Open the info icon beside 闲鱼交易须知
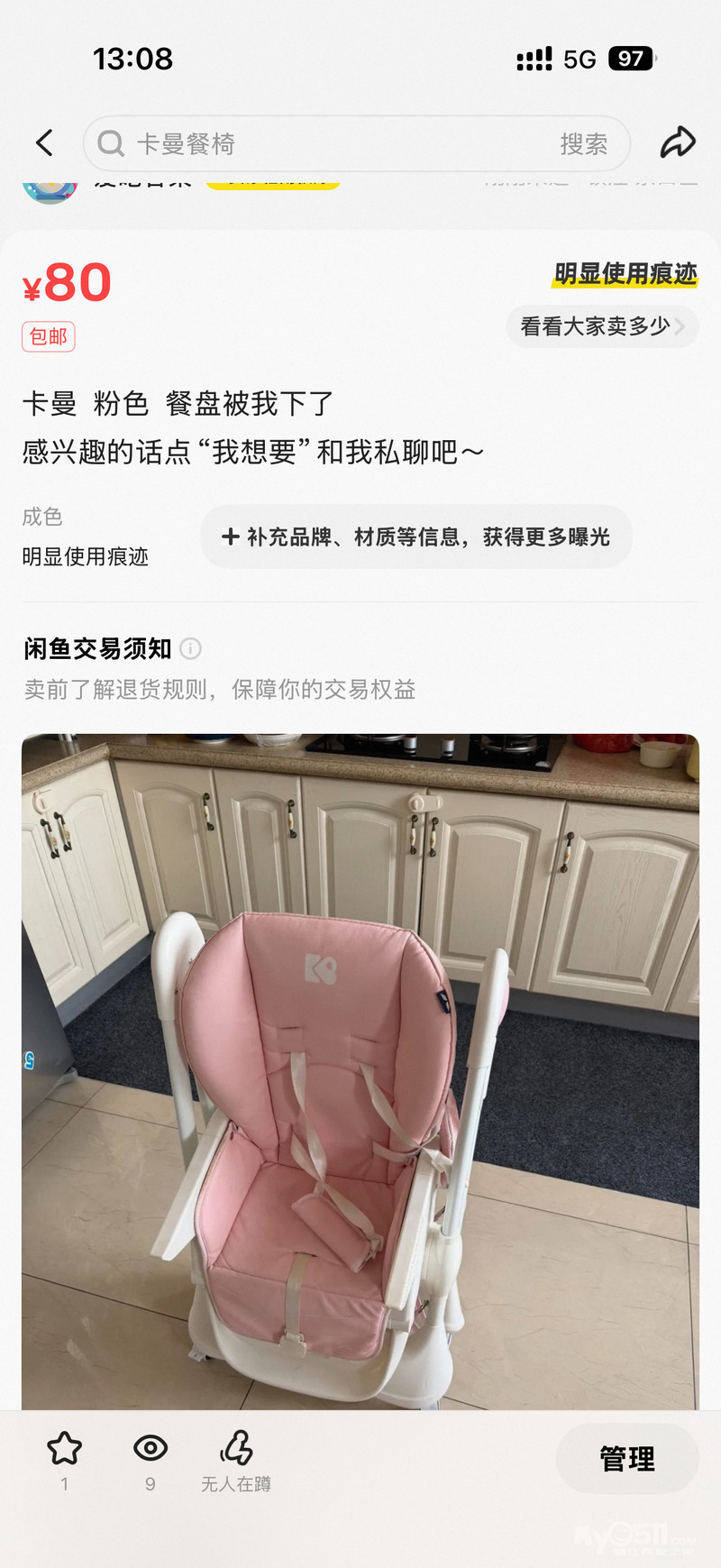This screenshot has width=721, height=1568. [190, 648]
